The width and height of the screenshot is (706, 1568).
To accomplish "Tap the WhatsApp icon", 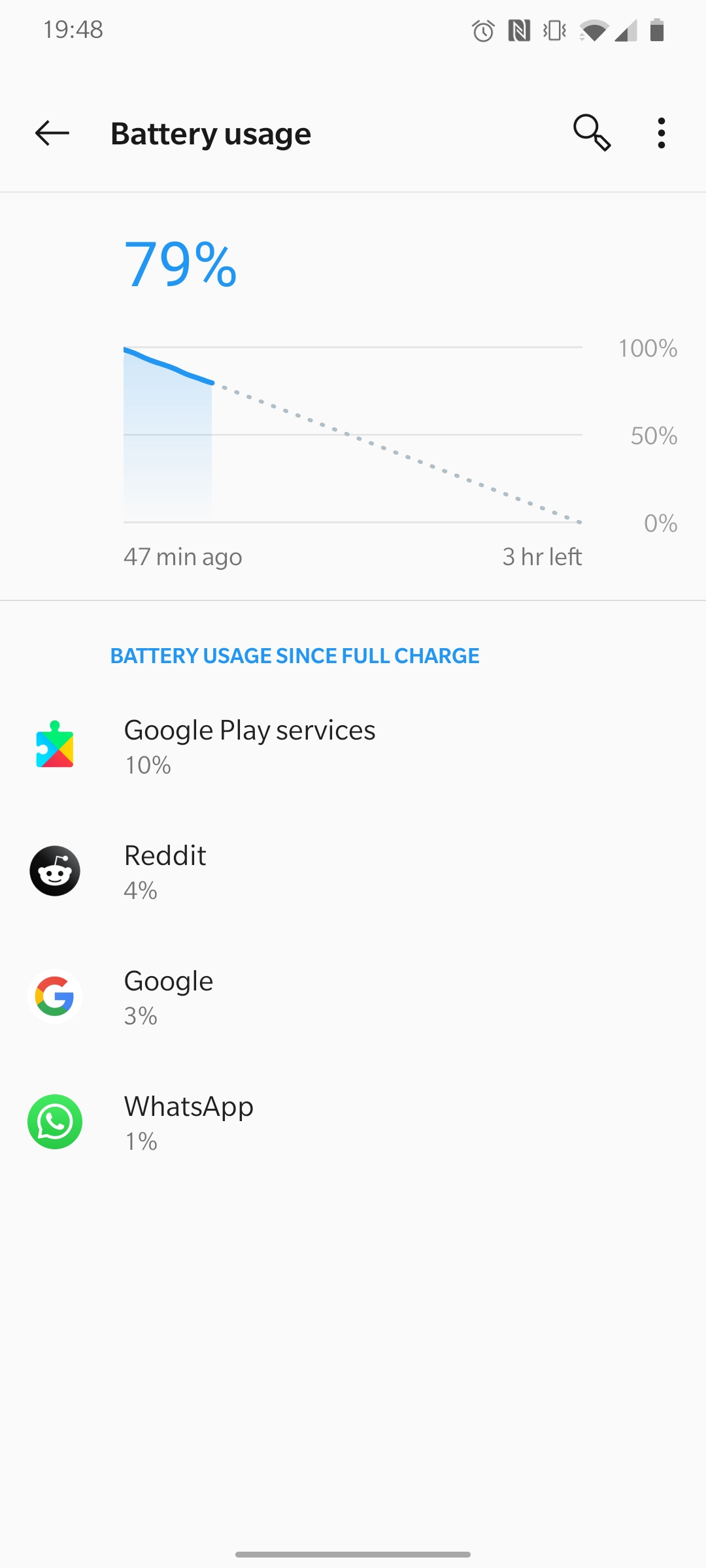I will click(55, 1121).
